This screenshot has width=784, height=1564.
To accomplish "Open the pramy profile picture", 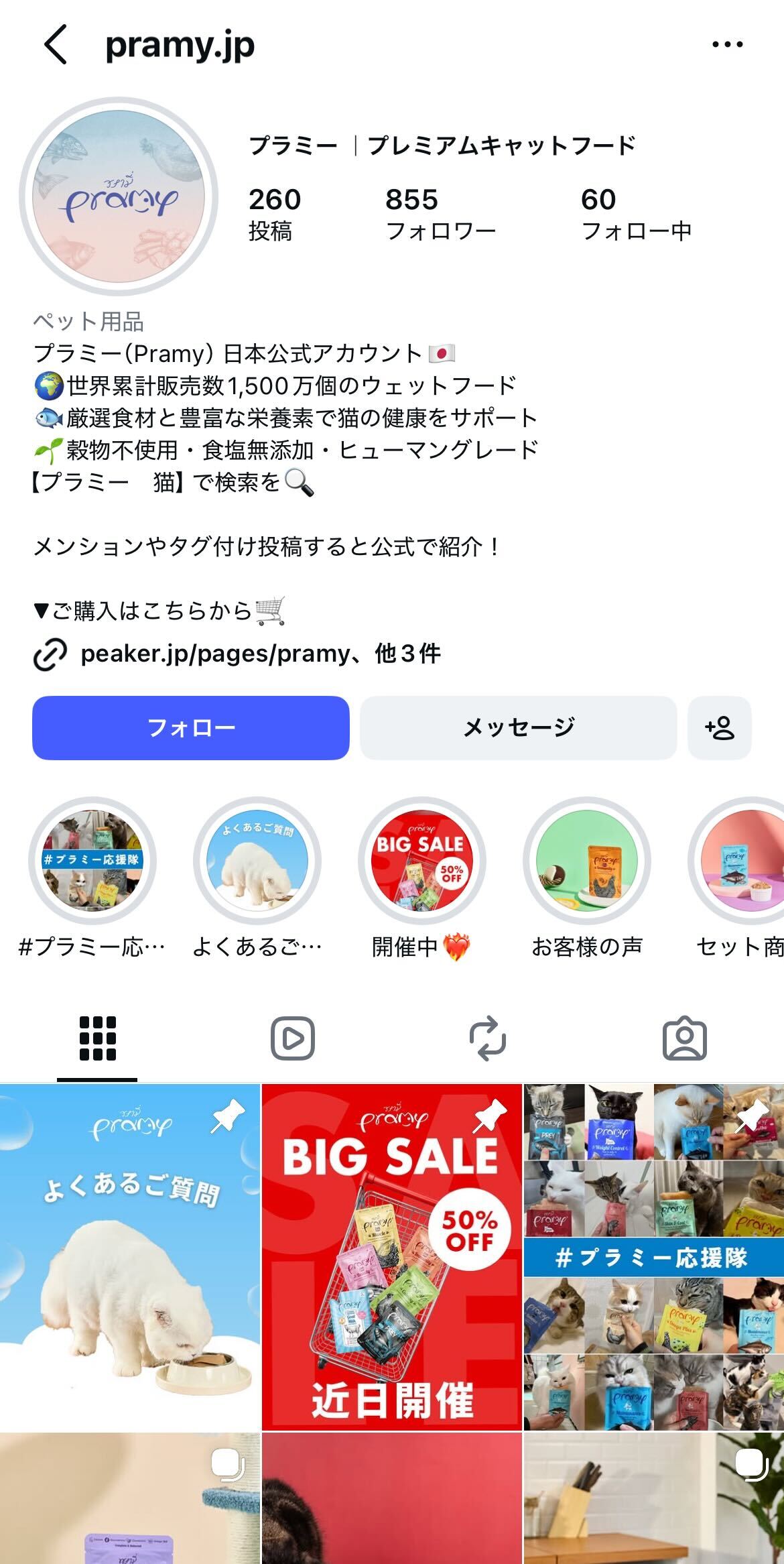I will tap(119, 196).
